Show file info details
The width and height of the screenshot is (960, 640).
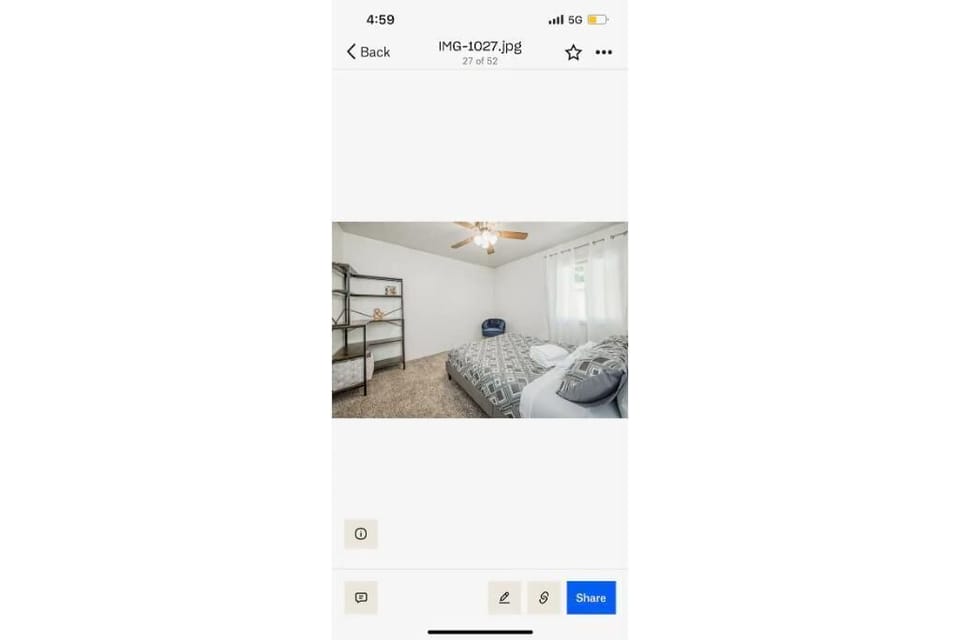click(x=361, y=534)
